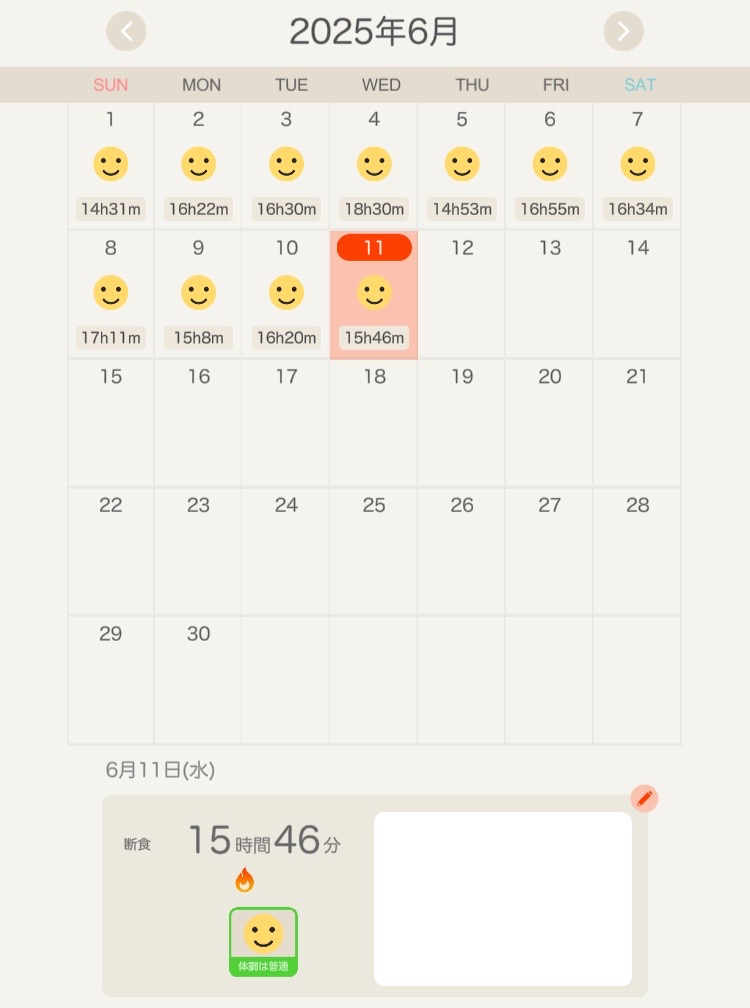Select June 5 with 14h53m fast

click(462, 165)
